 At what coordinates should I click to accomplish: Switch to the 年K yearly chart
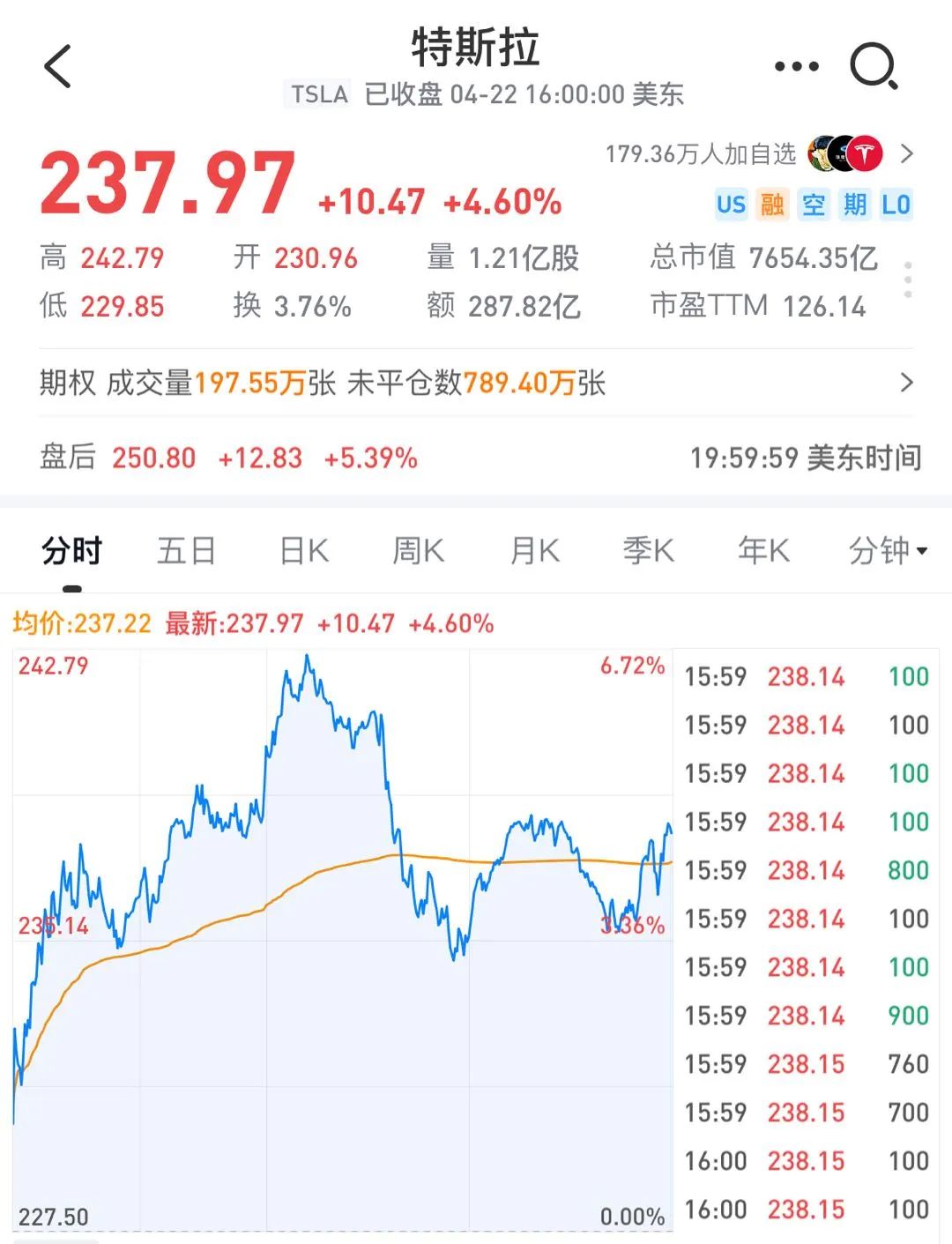[x=763, y=551]
